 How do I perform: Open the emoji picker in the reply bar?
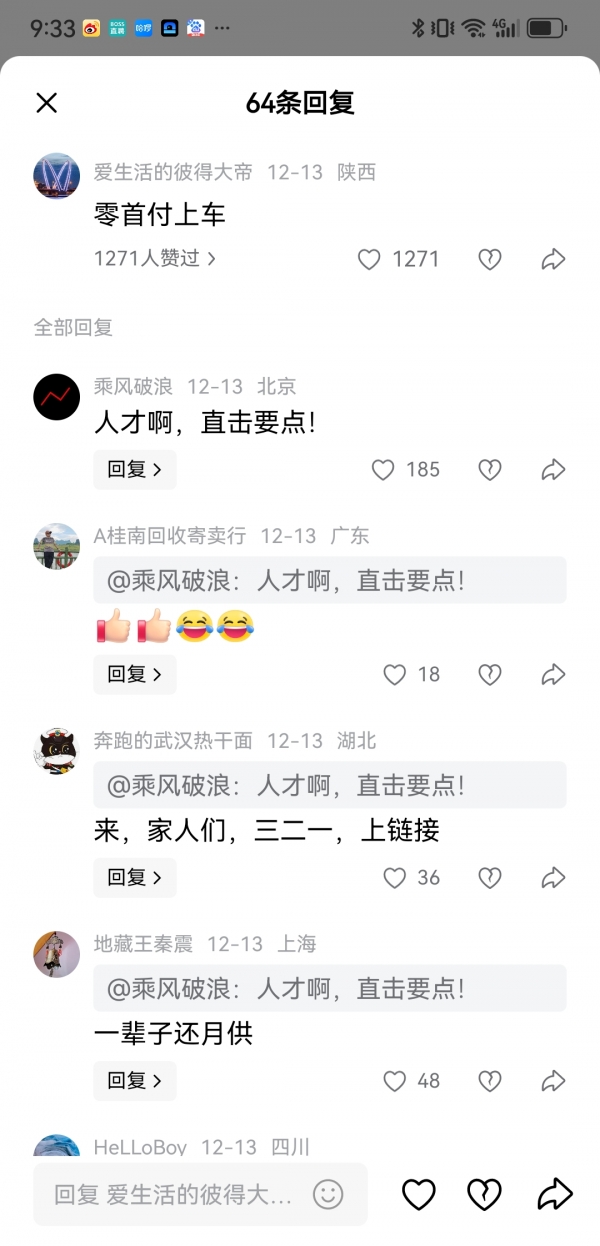(x=328, y=1194)
